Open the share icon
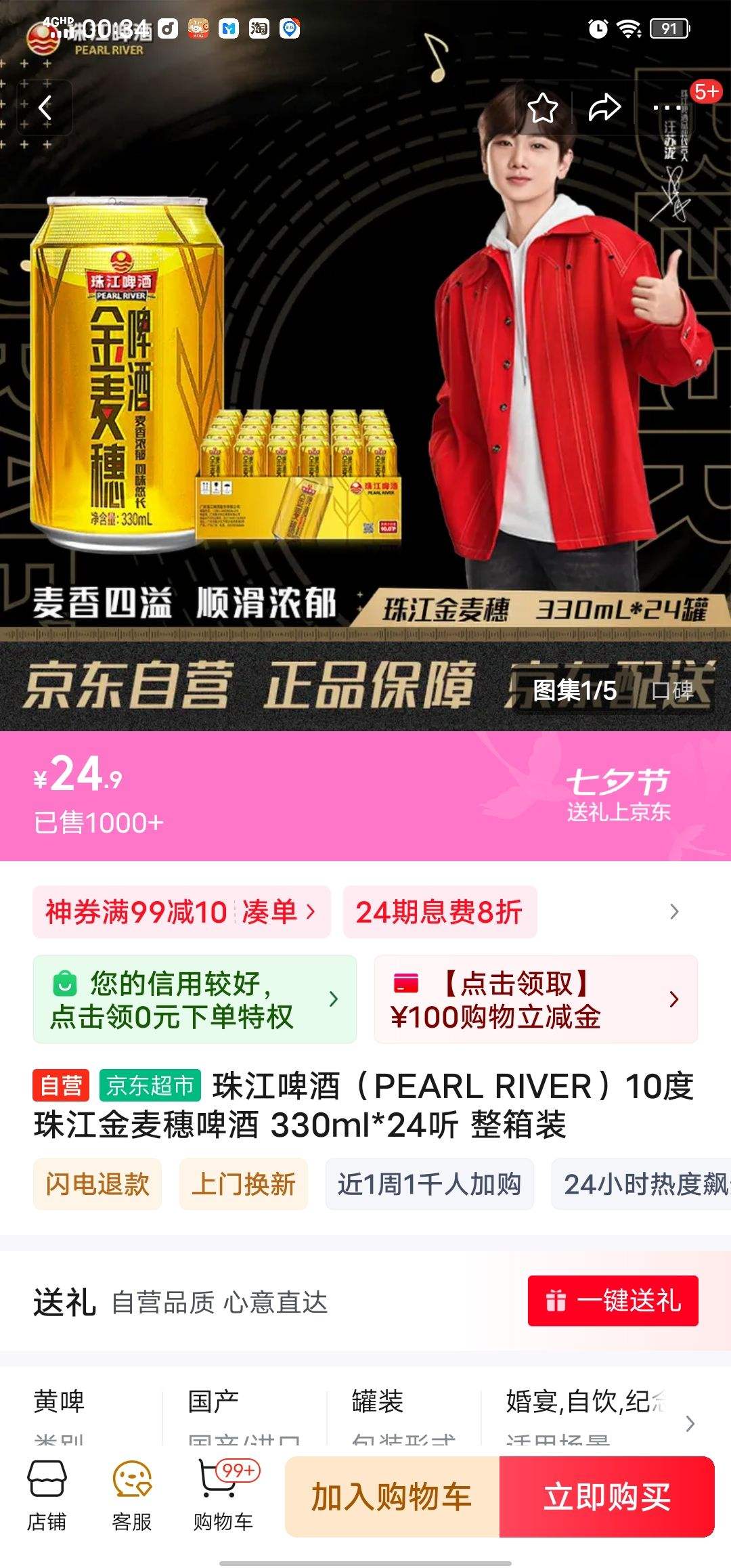The width and height of the screenshot is (731, 1568). [604, 107]
